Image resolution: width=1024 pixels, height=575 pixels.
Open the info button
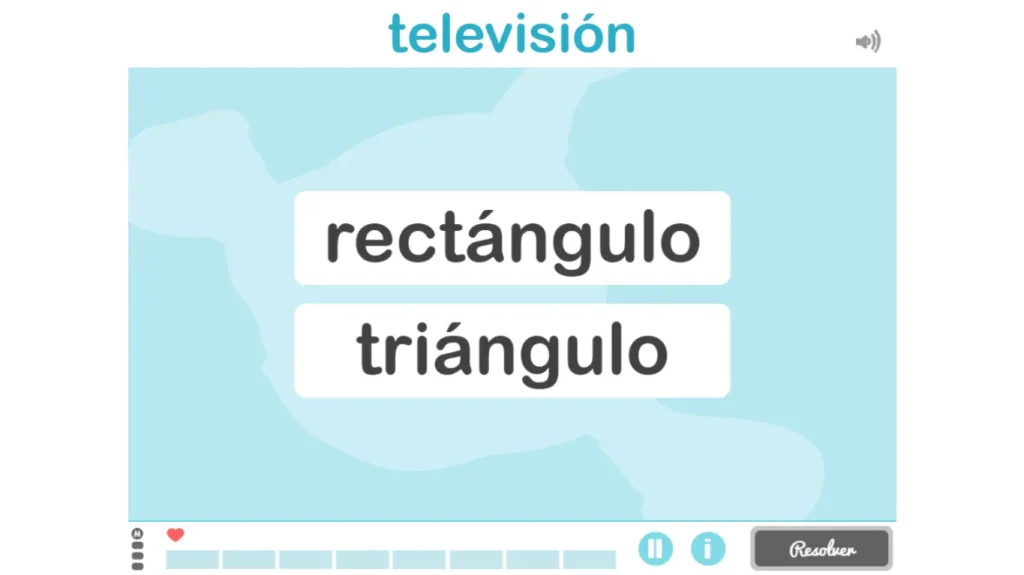(x=708, y=548)
